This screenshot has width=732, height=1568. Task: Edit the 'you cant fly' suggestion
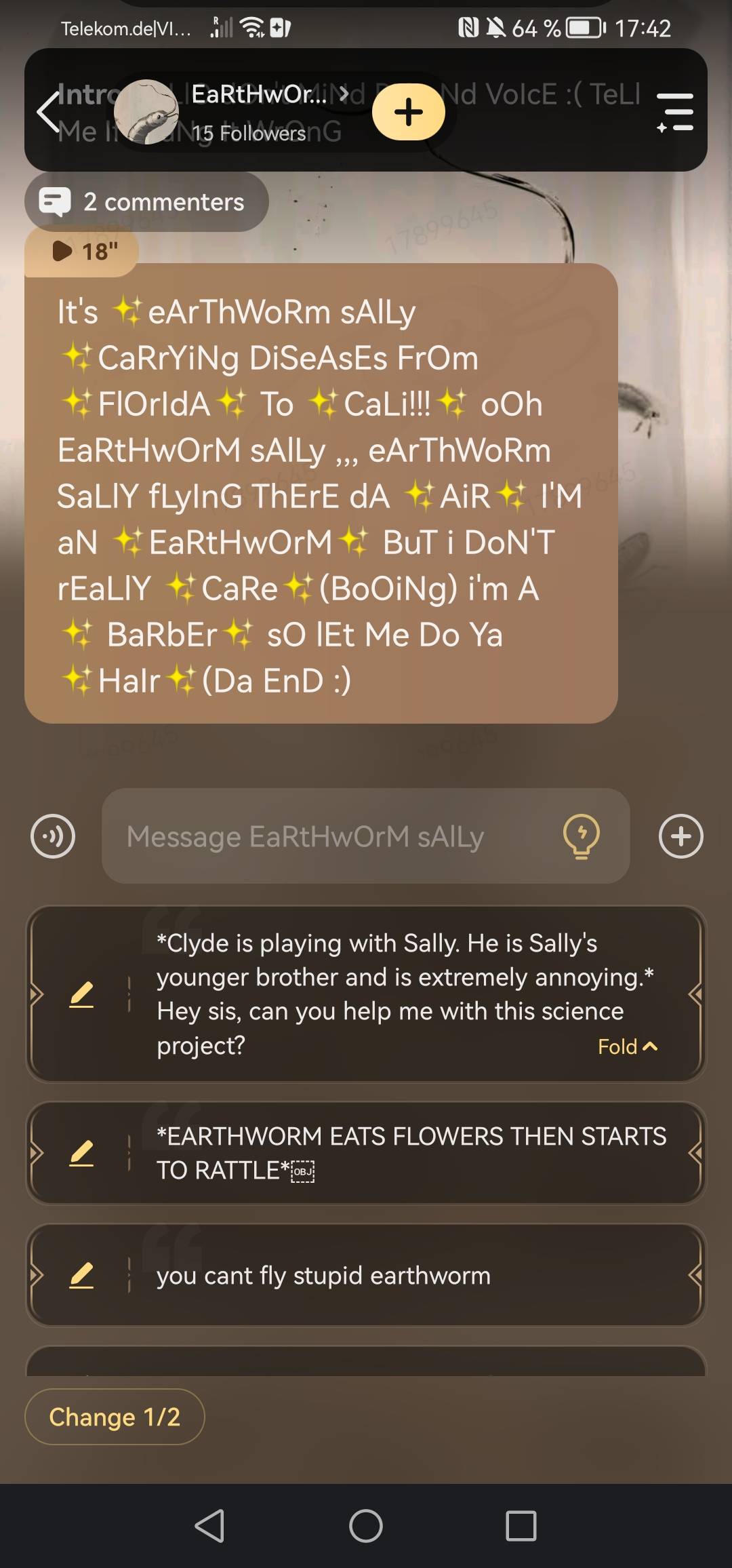click(x=81, y=1276)
